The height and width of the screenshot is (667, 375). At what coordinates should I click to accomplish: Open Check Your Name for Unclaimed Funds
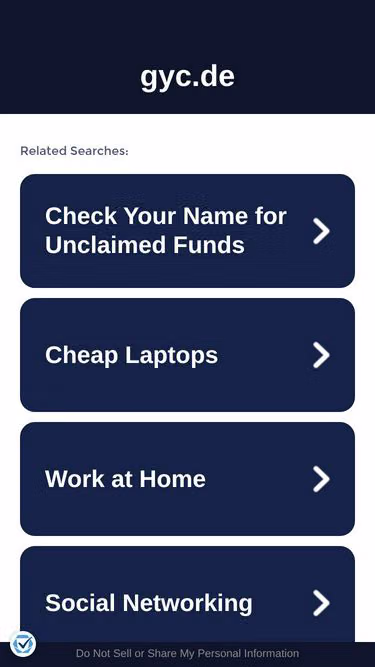(x=188, y=231)
